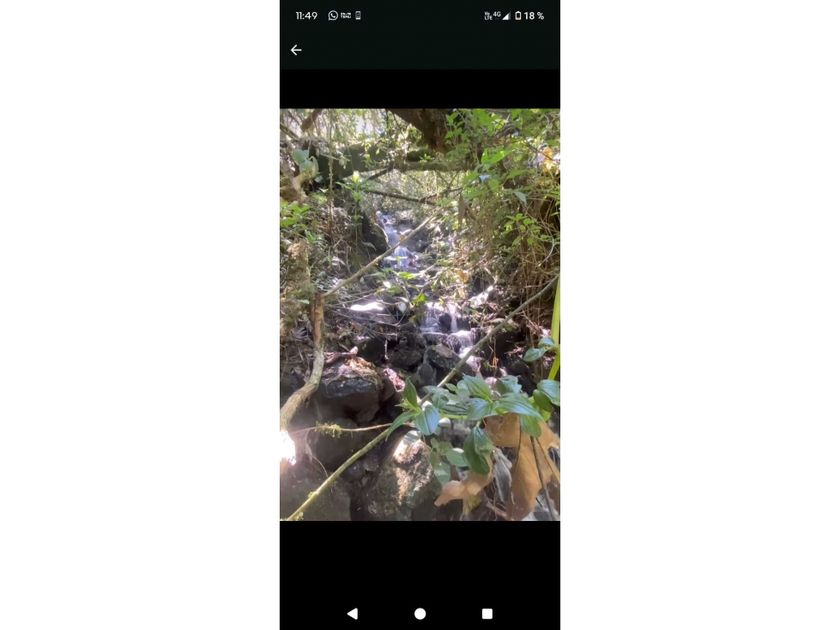Tap the system back button
Screen dimensions: 840x630
point(352,613)
